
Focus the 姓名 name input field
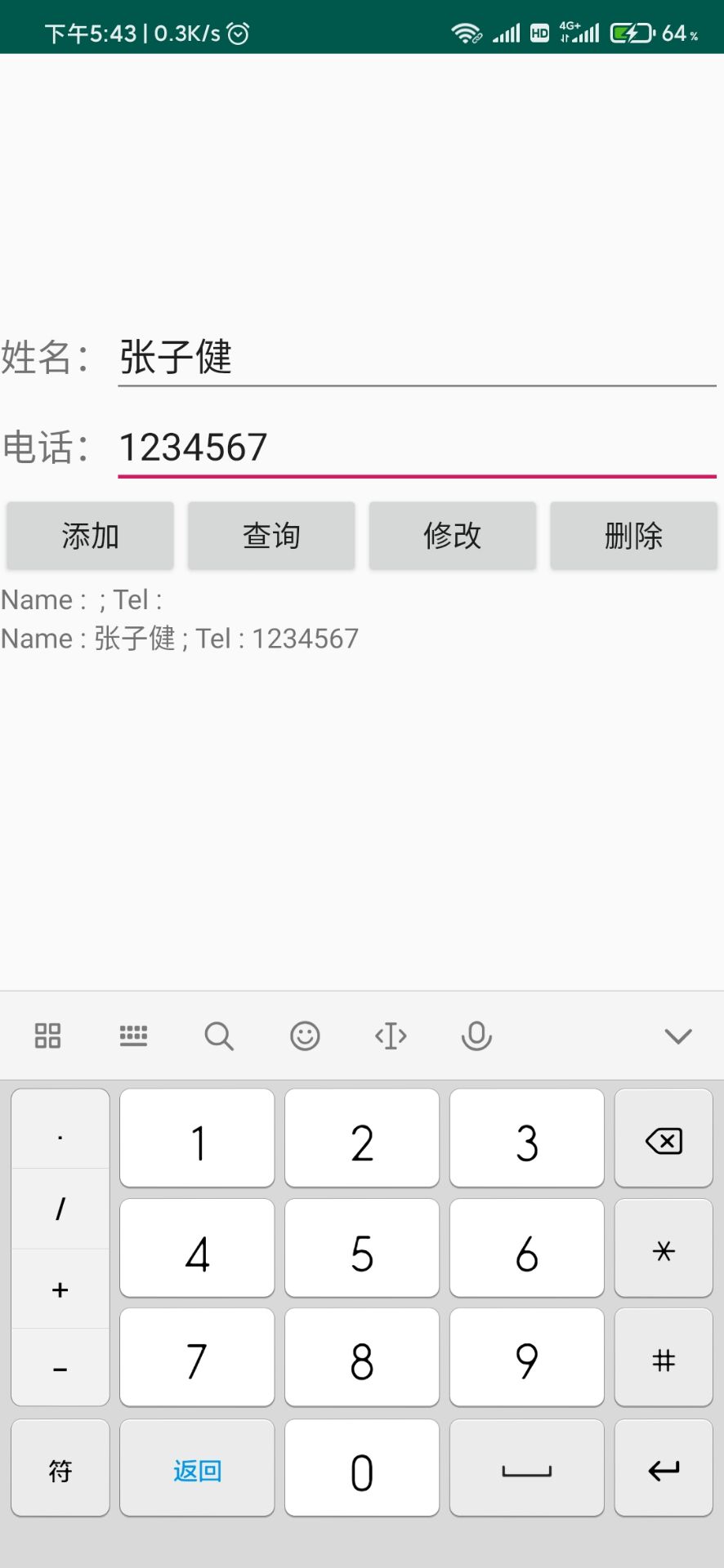pyautogui.click(x=417, y=358)
